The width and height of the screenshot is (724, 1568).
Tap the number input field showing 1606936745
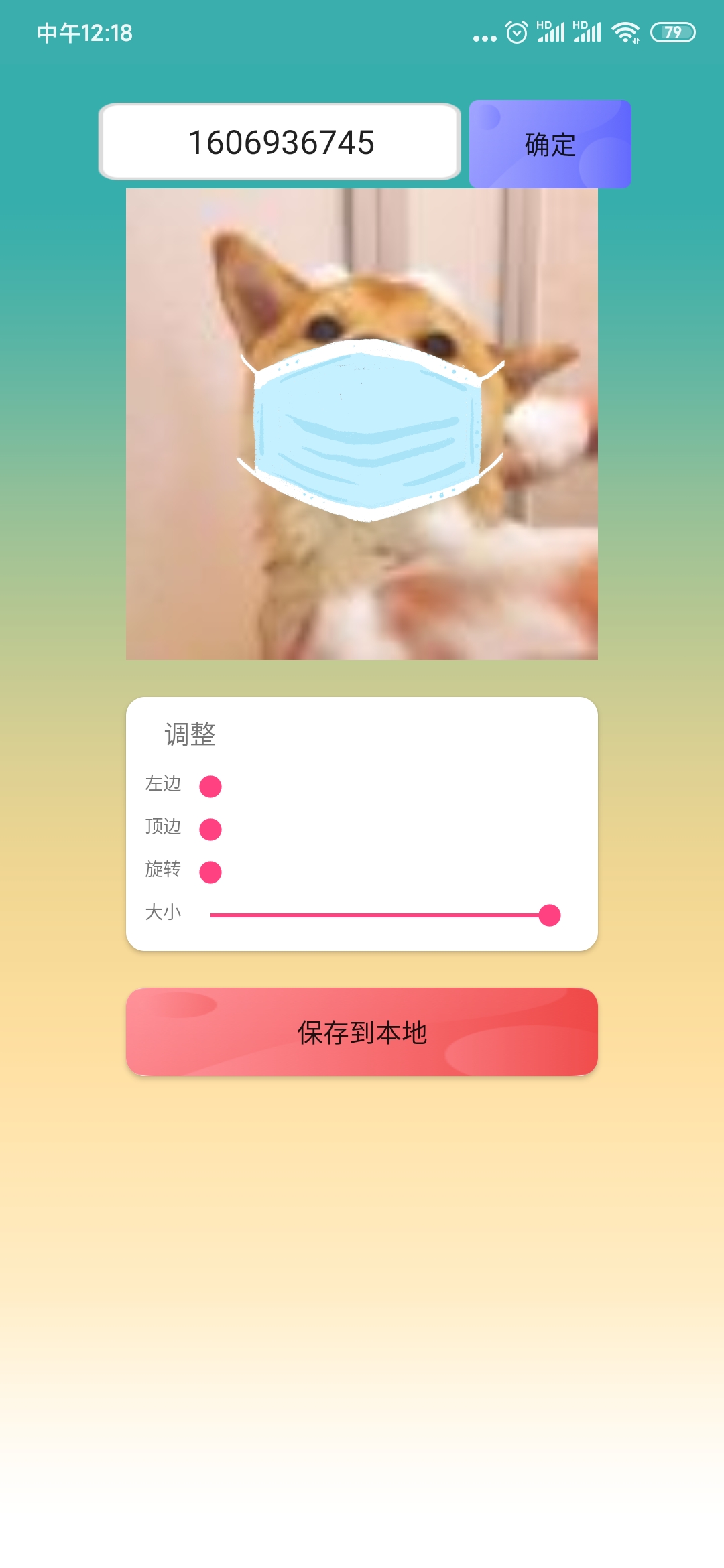click(280, 142)
